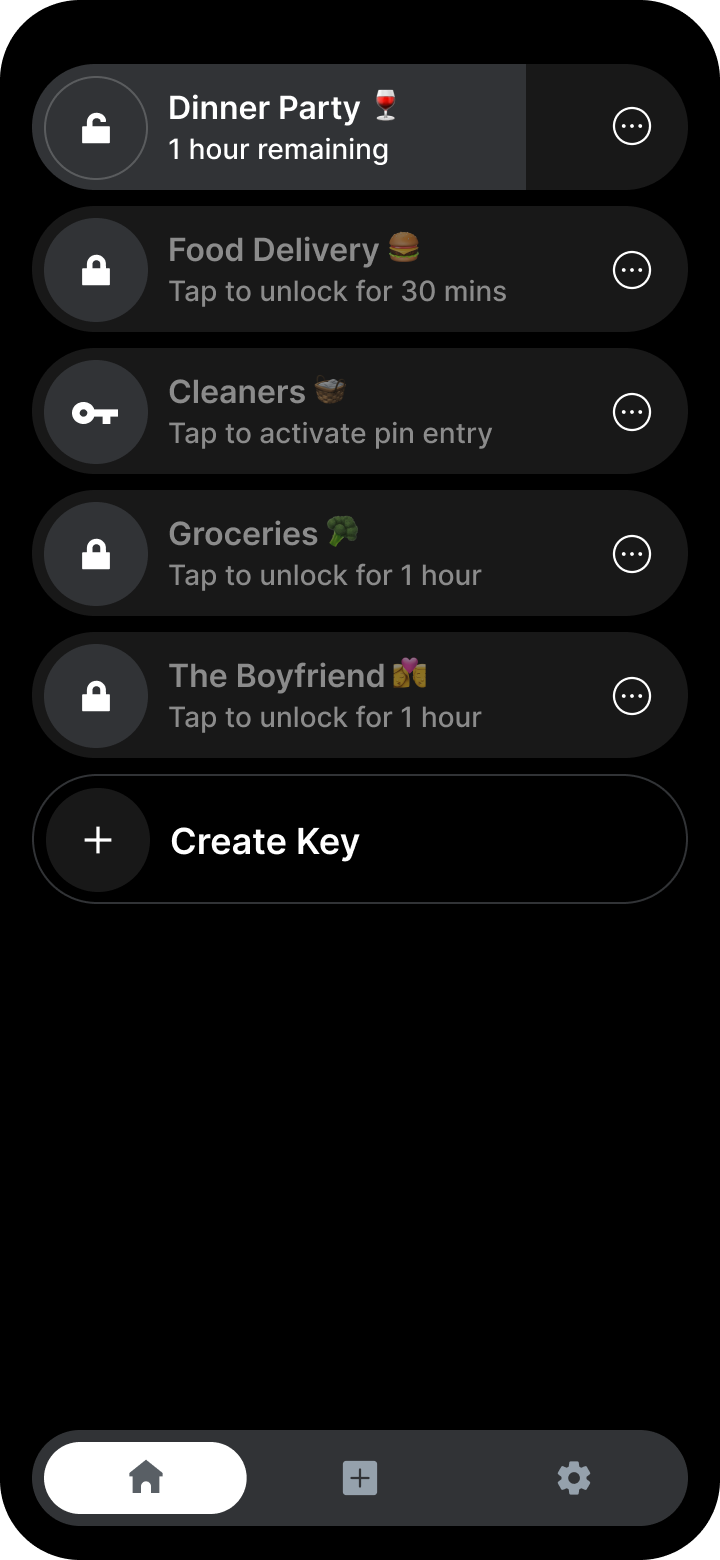
Task: Open more options for Cleaners key
Action: (631, 412)
